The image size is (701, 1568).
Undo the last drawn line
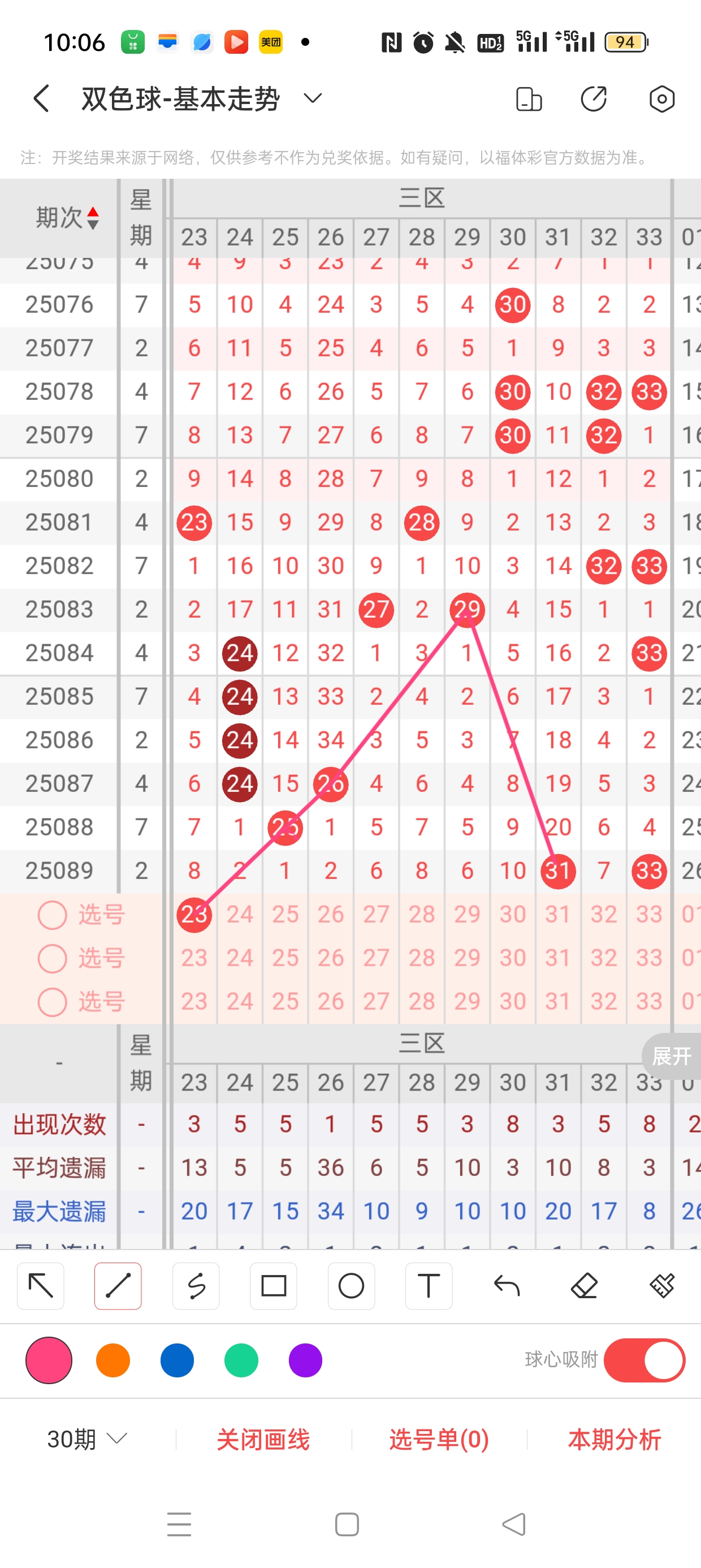pyautogui.click(x=507, y=1286)
